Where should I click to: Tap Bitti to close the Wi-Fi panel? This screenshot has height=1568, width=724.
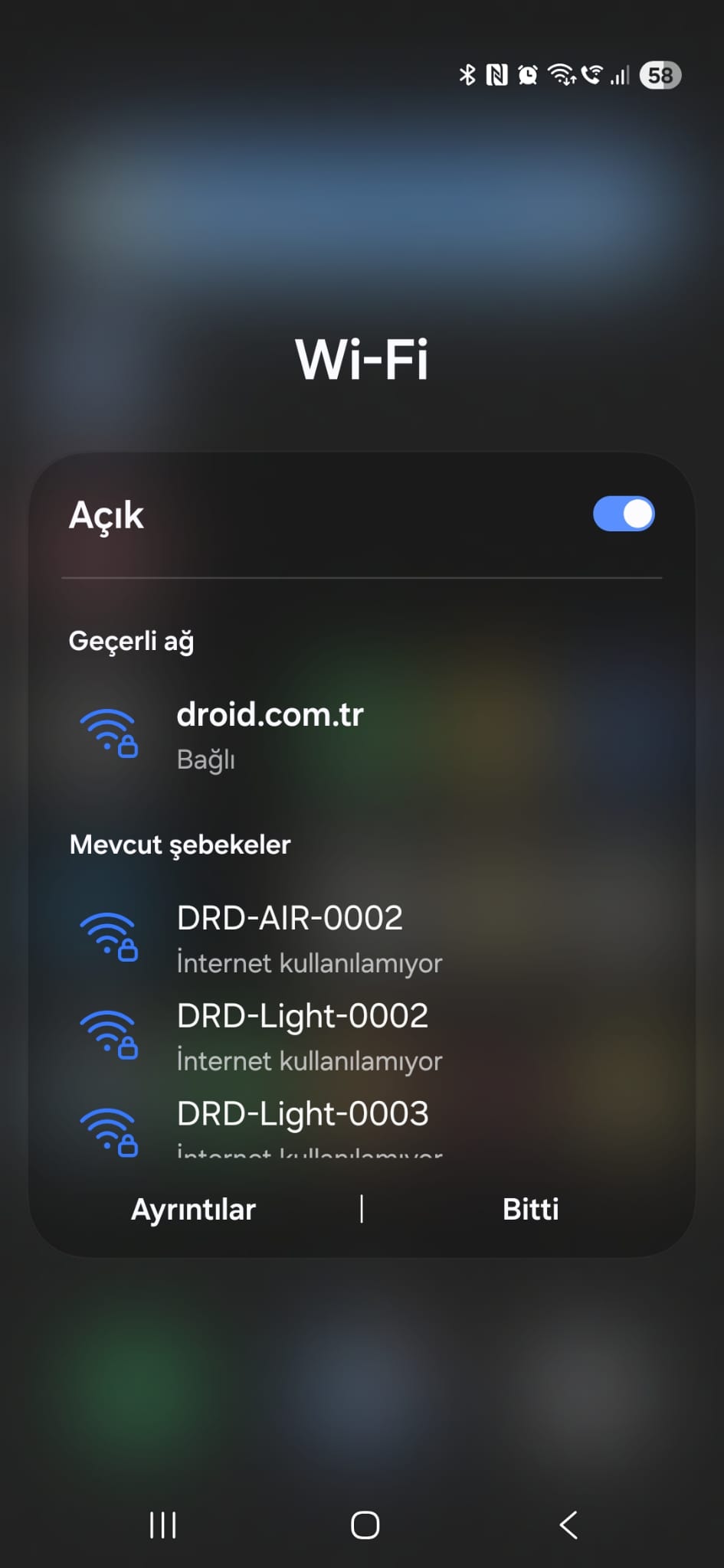[530, 1208]
